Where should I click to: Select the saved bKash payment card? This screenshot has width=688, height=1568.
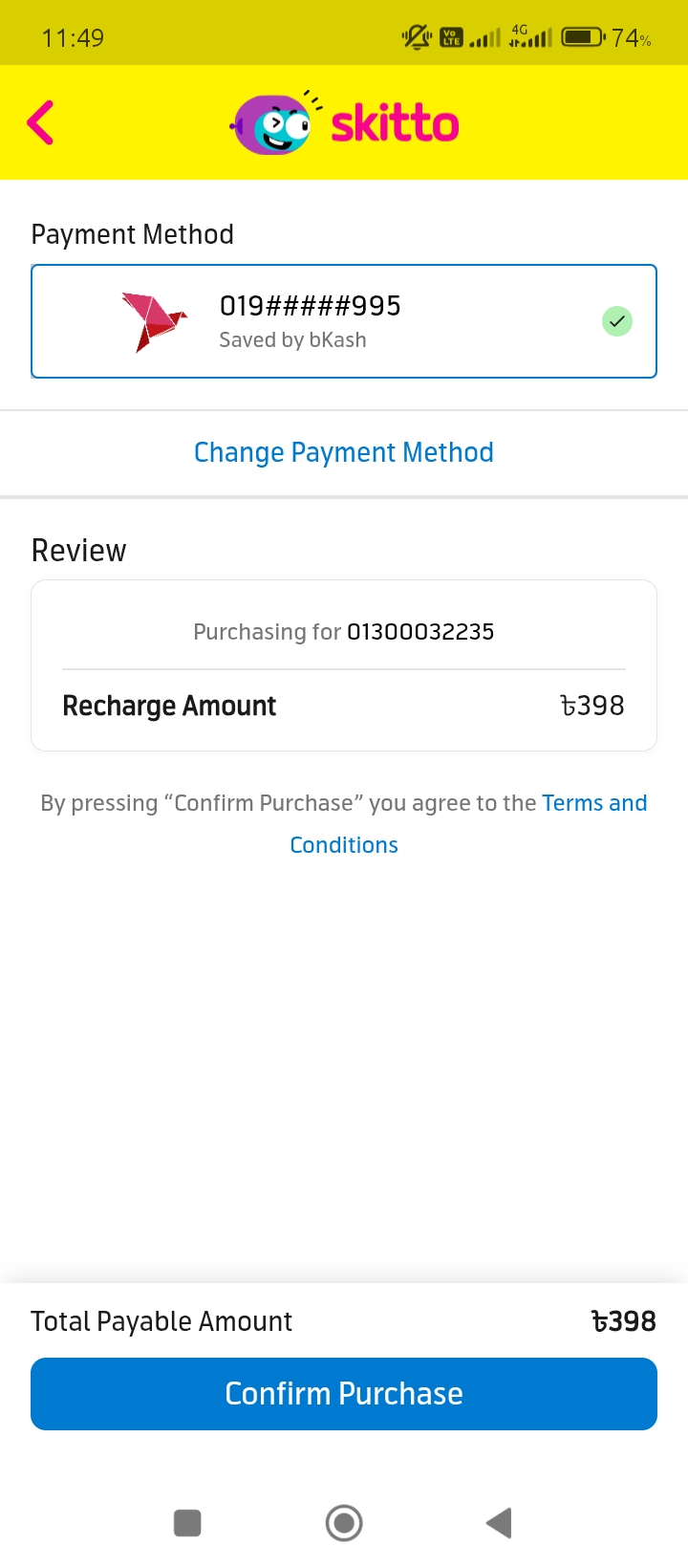344,321
